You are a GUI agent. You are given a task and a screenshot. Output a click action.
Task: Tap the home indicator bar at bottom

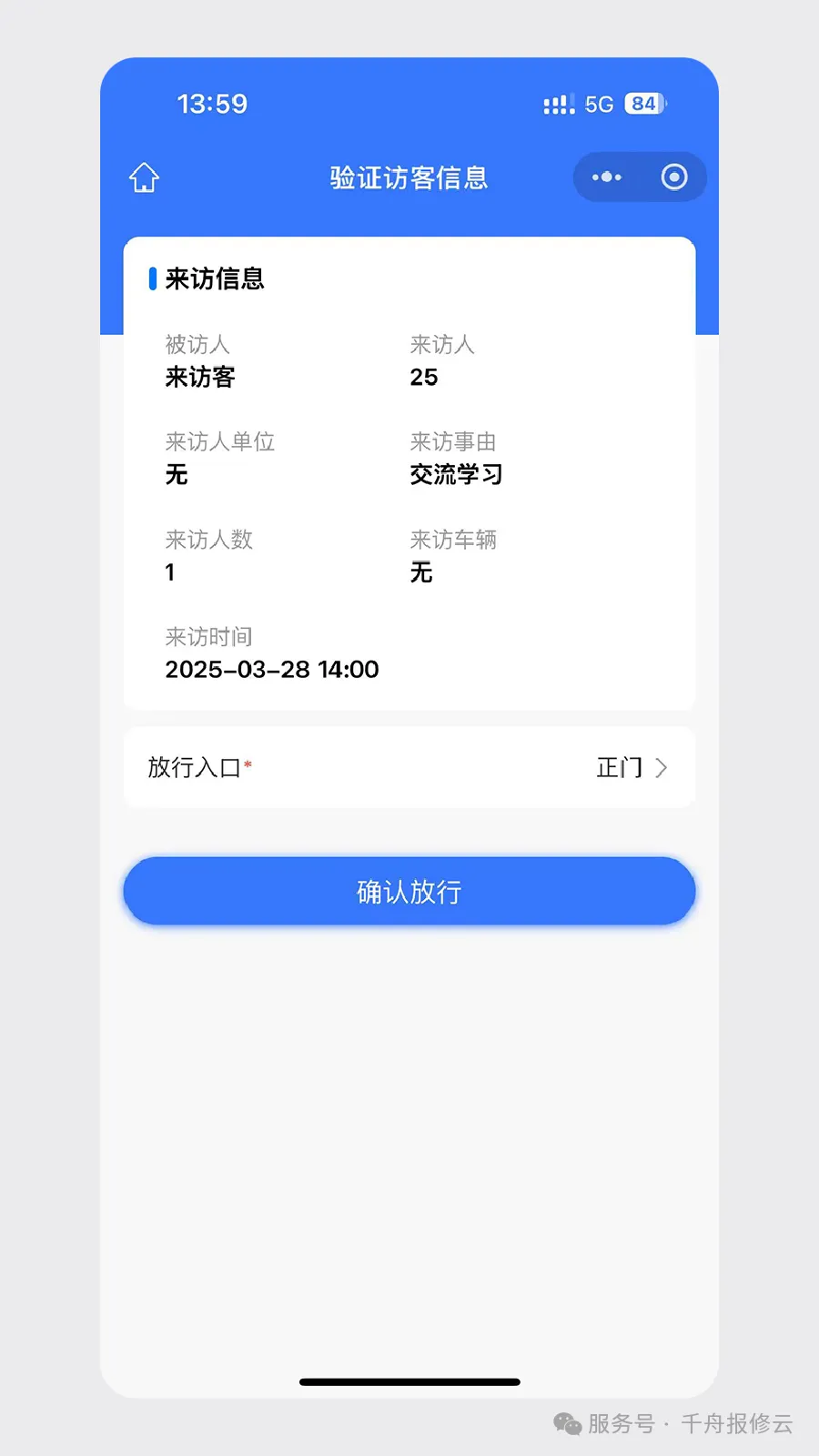409,1382
